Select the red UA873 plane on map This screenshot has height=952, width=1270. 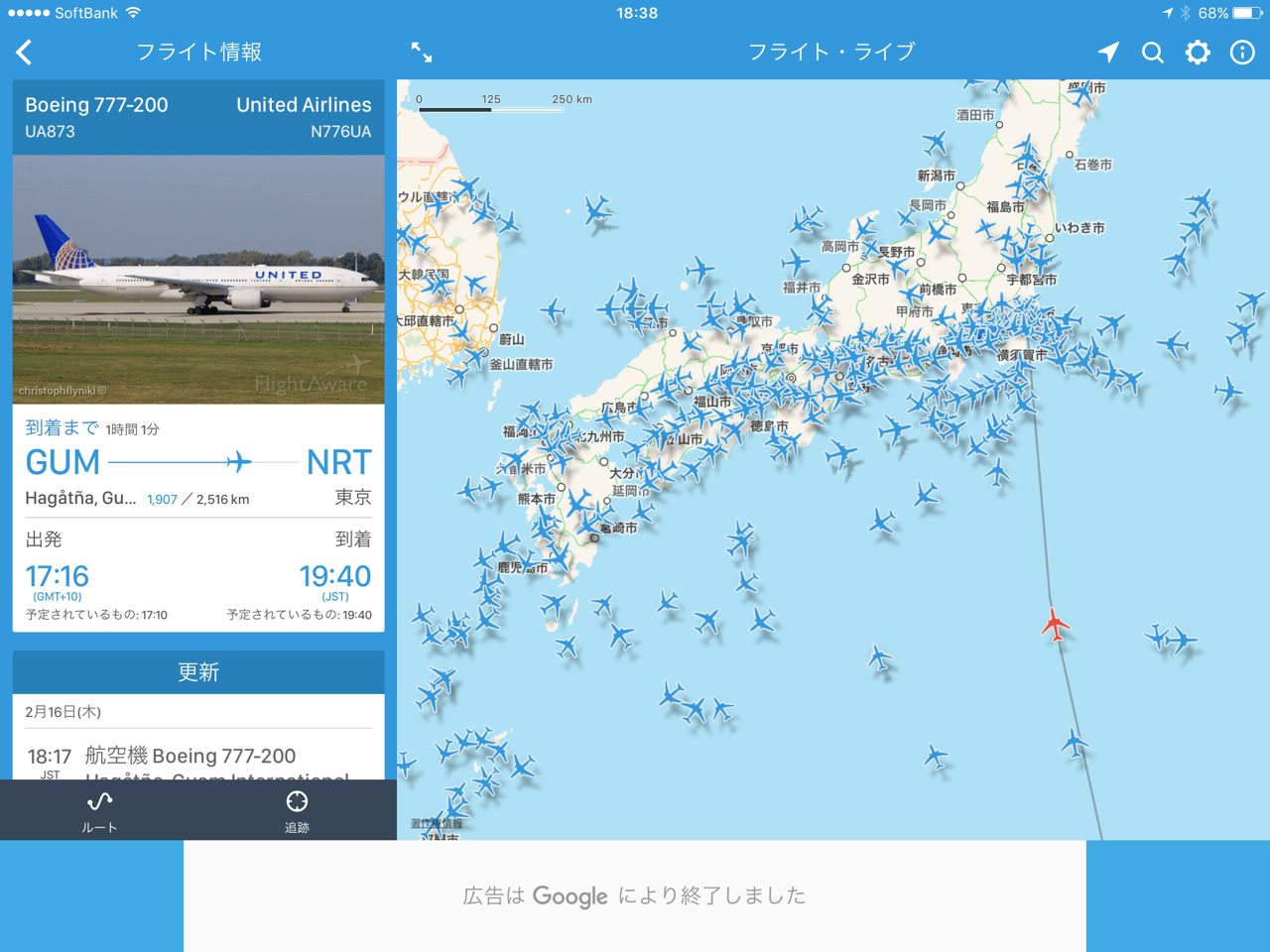pos(1056,625)
